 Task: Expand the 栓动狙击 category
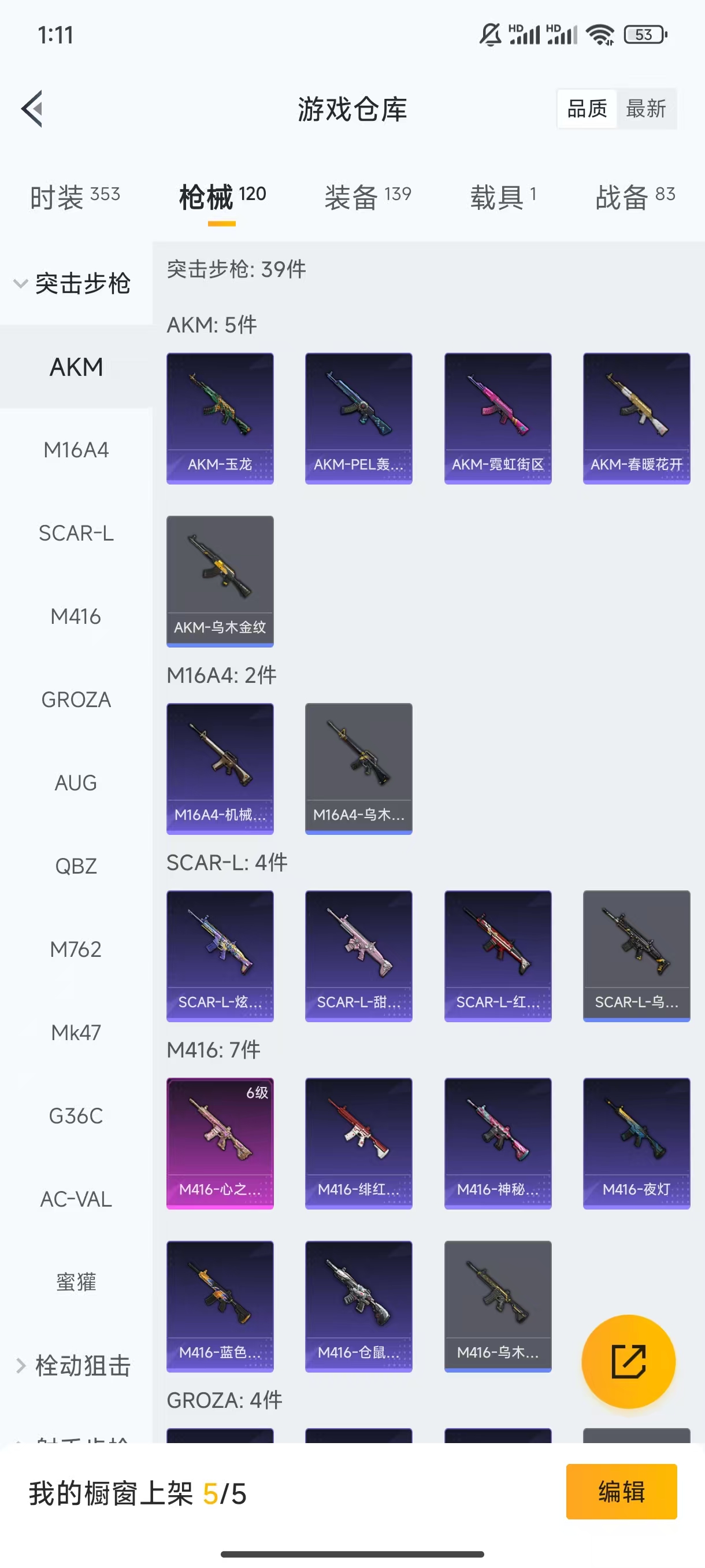(x=73, y=1365)
